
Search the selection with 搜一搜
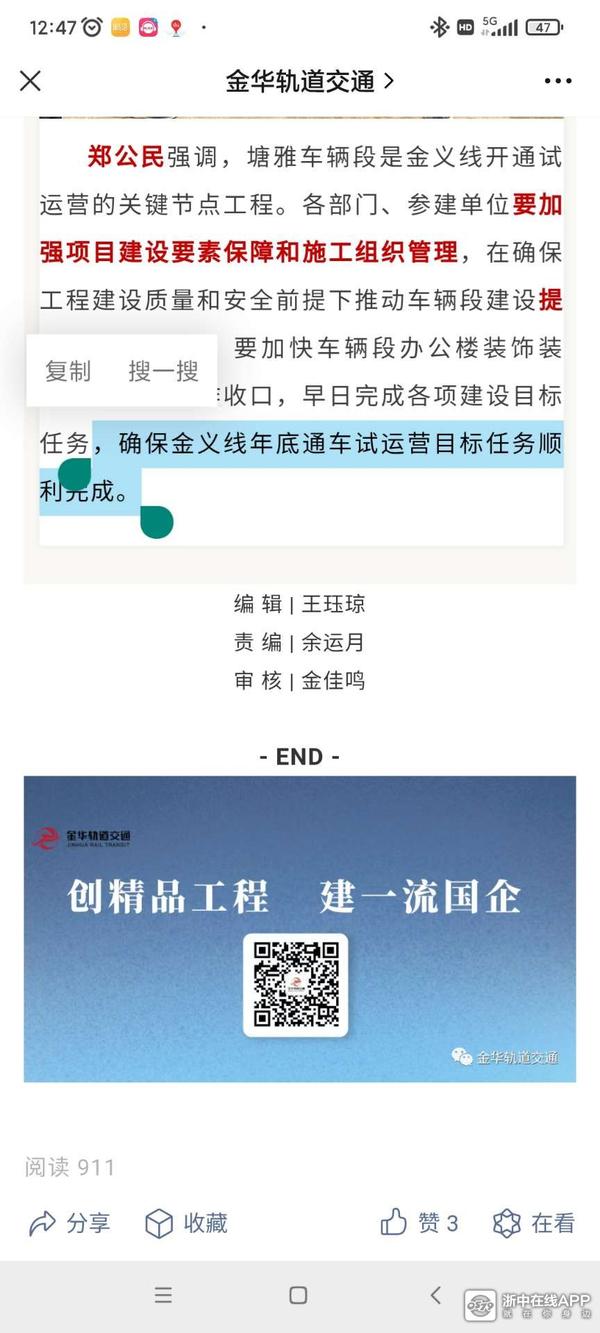coord(163,371)
